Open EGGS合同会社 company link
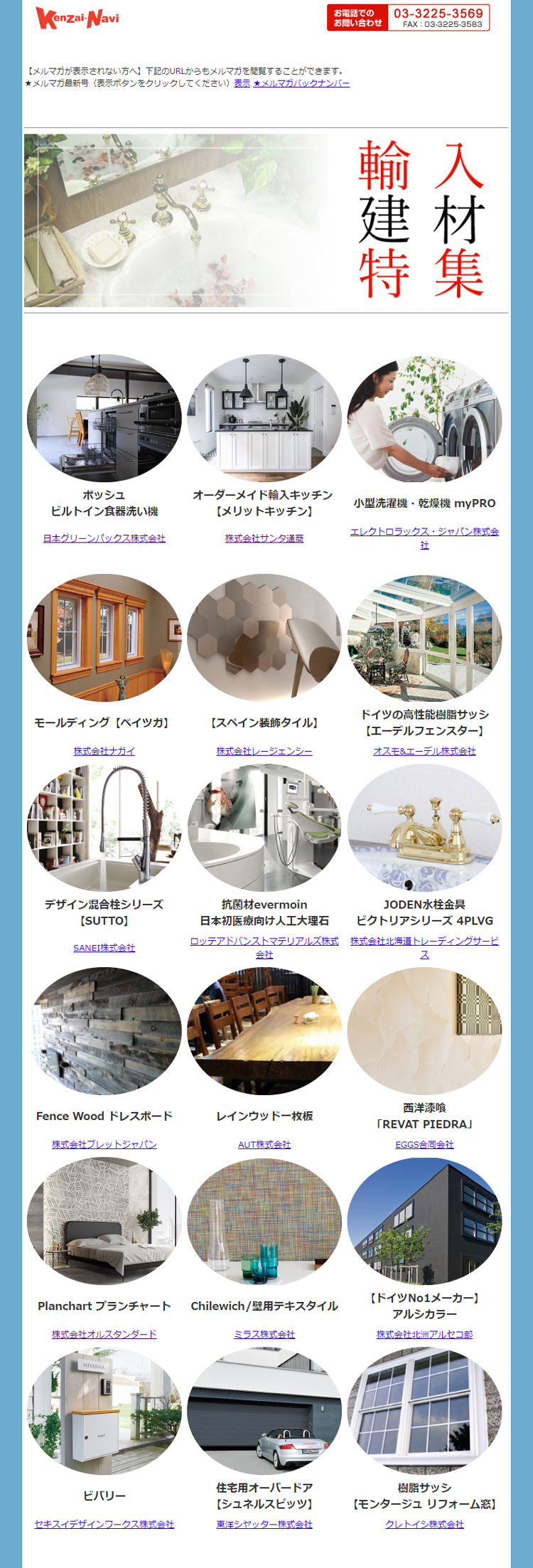 pos(424,1144)
